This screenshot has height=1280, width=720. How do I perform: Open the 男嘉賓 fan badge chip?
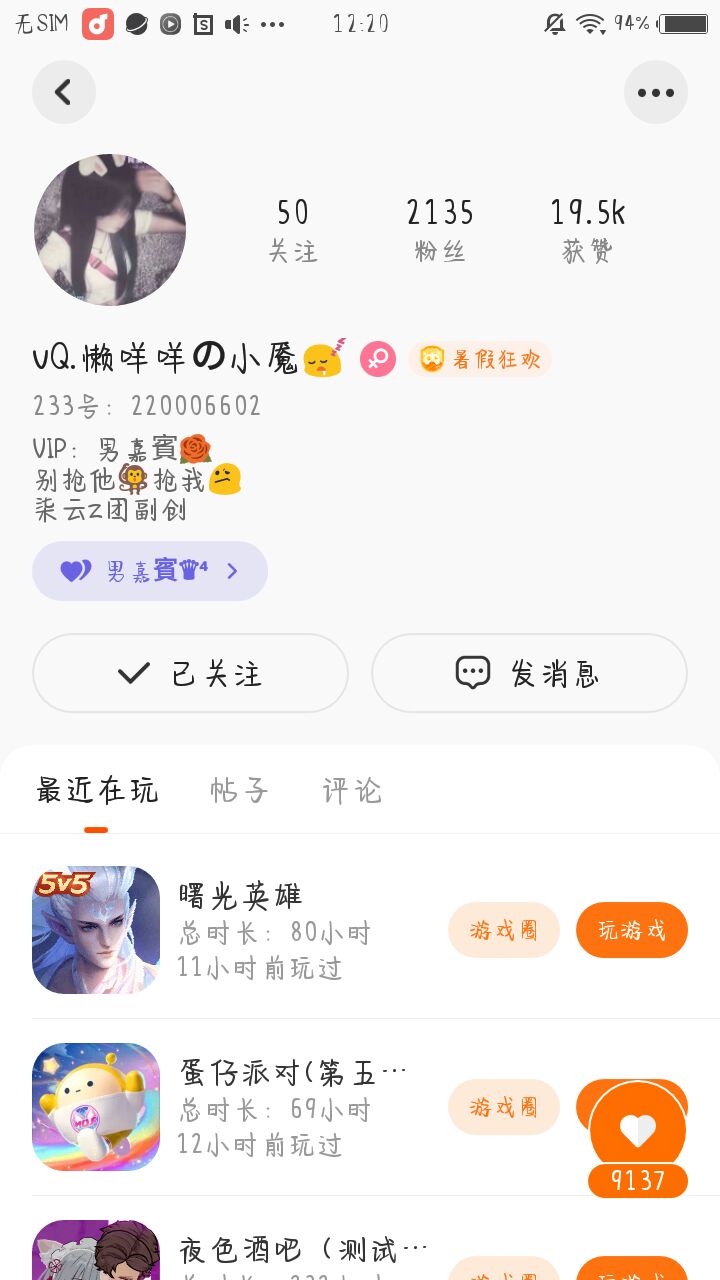[x=150, y=571]
